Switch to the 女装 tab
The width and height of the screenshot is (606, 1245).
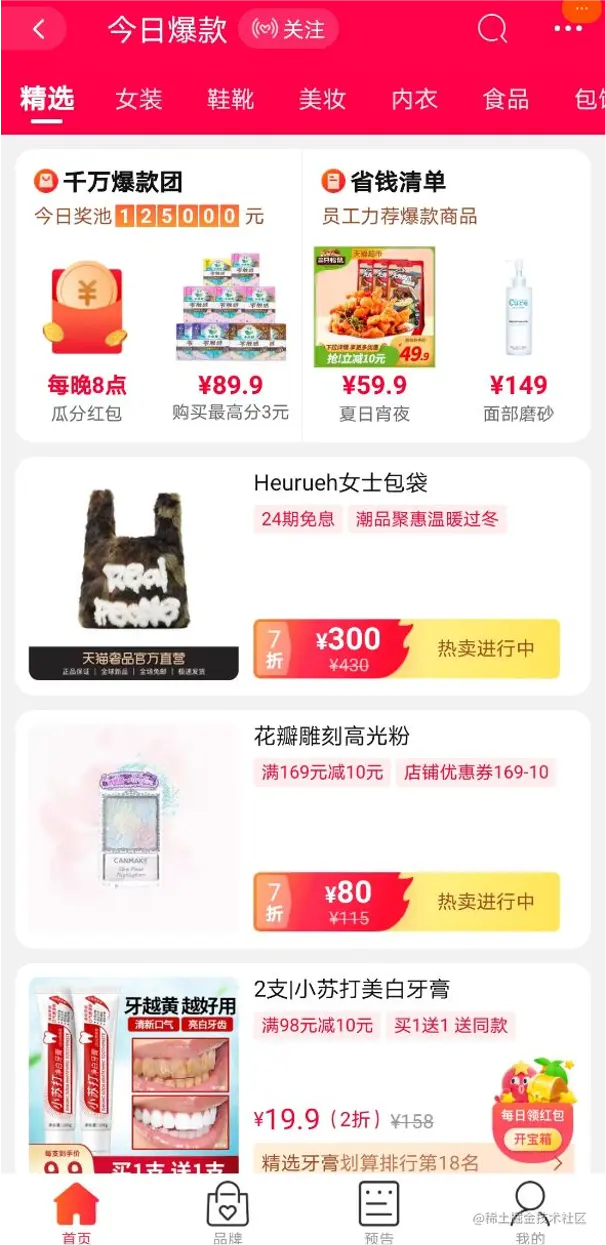(139, 99)
